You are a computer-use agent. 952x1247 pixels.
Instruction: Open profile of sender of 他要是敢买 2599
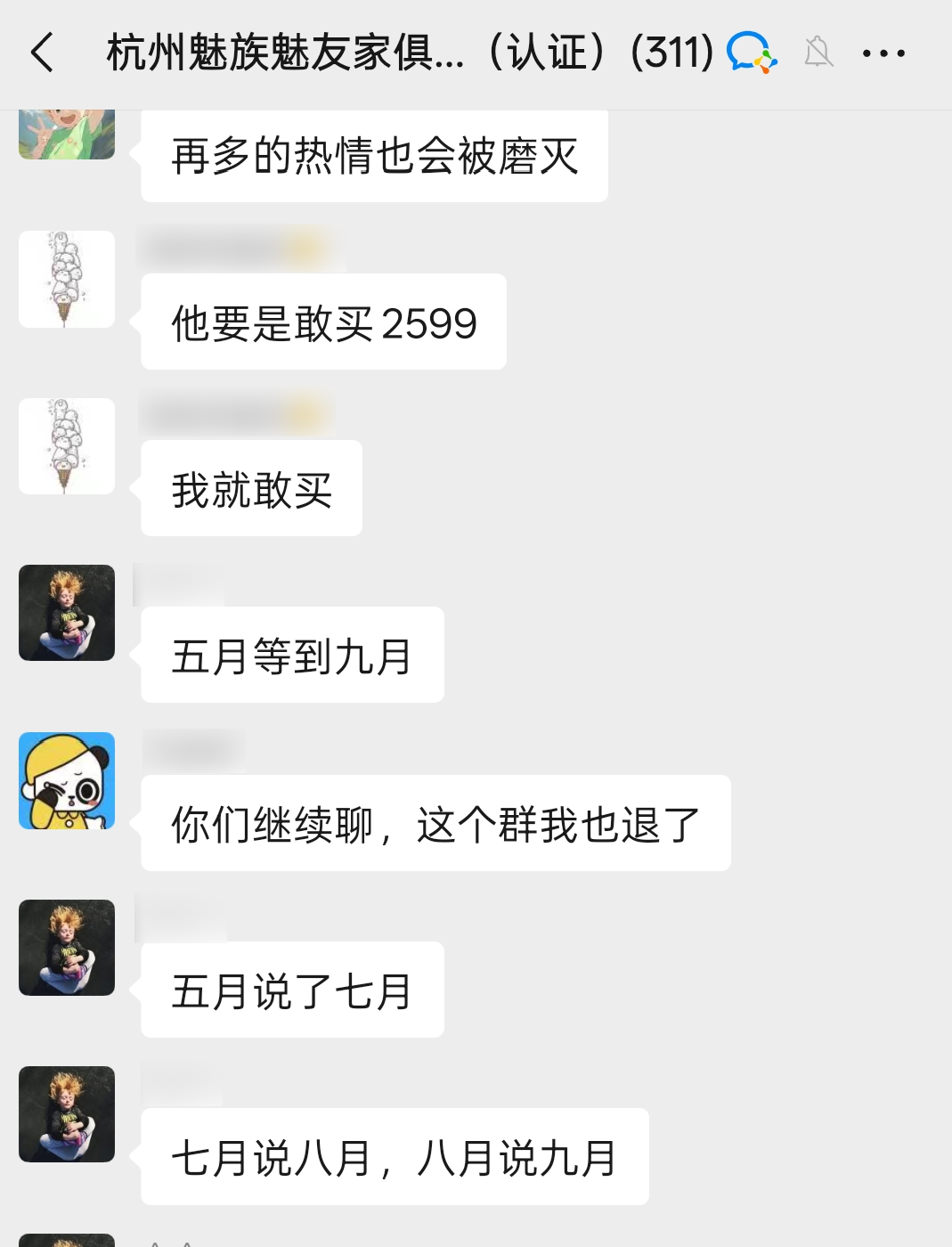tap(67, 280)
